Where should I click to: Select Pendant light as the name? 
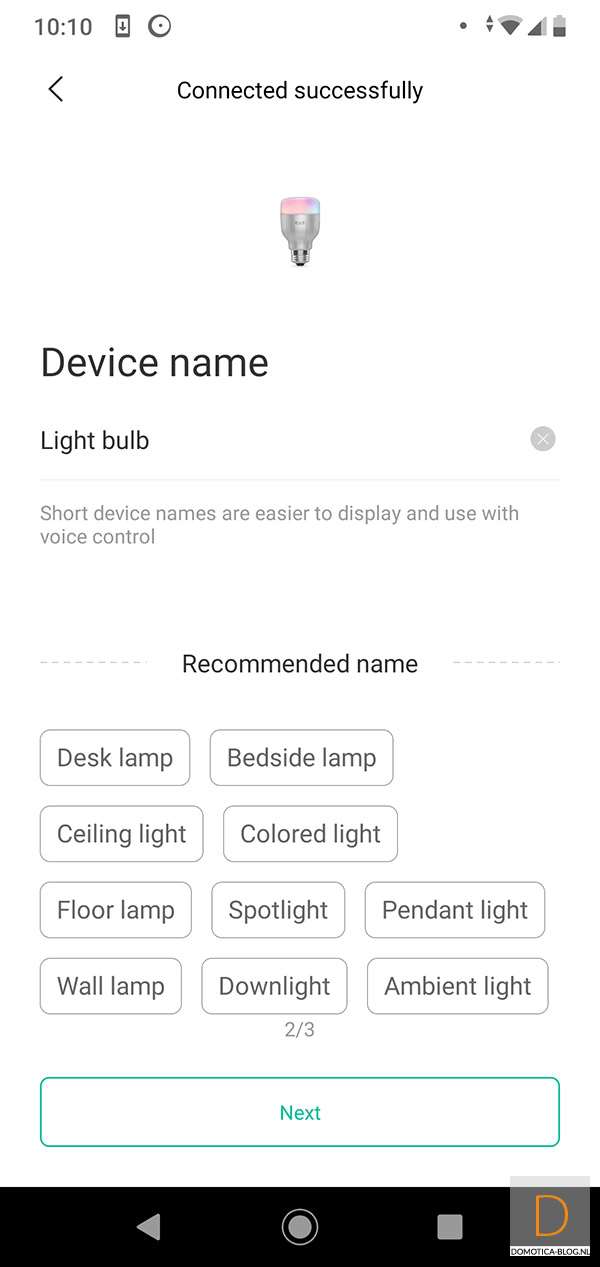click(x=455, y=910)
